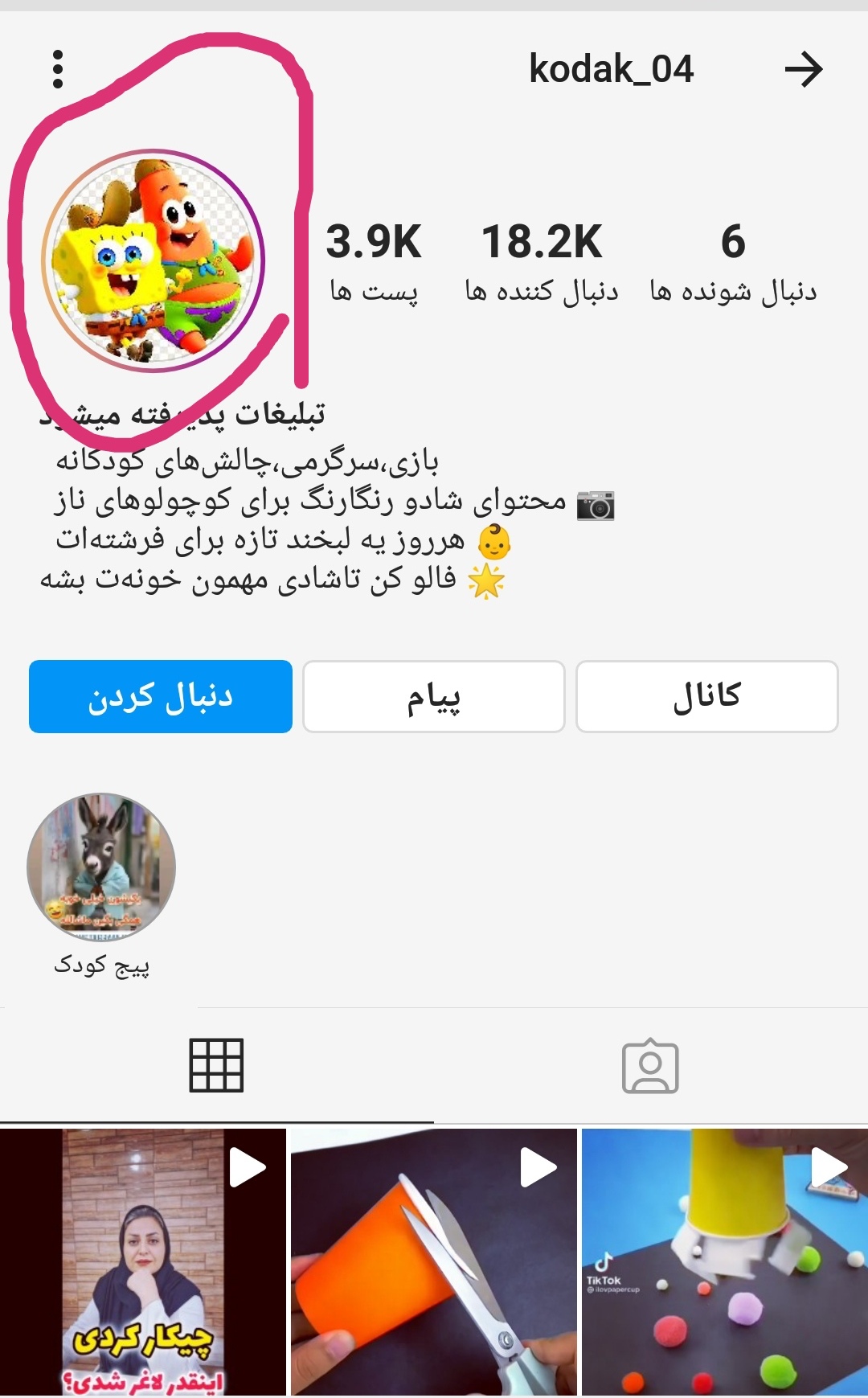Switch to the tagged posts tab
This screenshot has height=1398, width=868.
(650, 1065)
